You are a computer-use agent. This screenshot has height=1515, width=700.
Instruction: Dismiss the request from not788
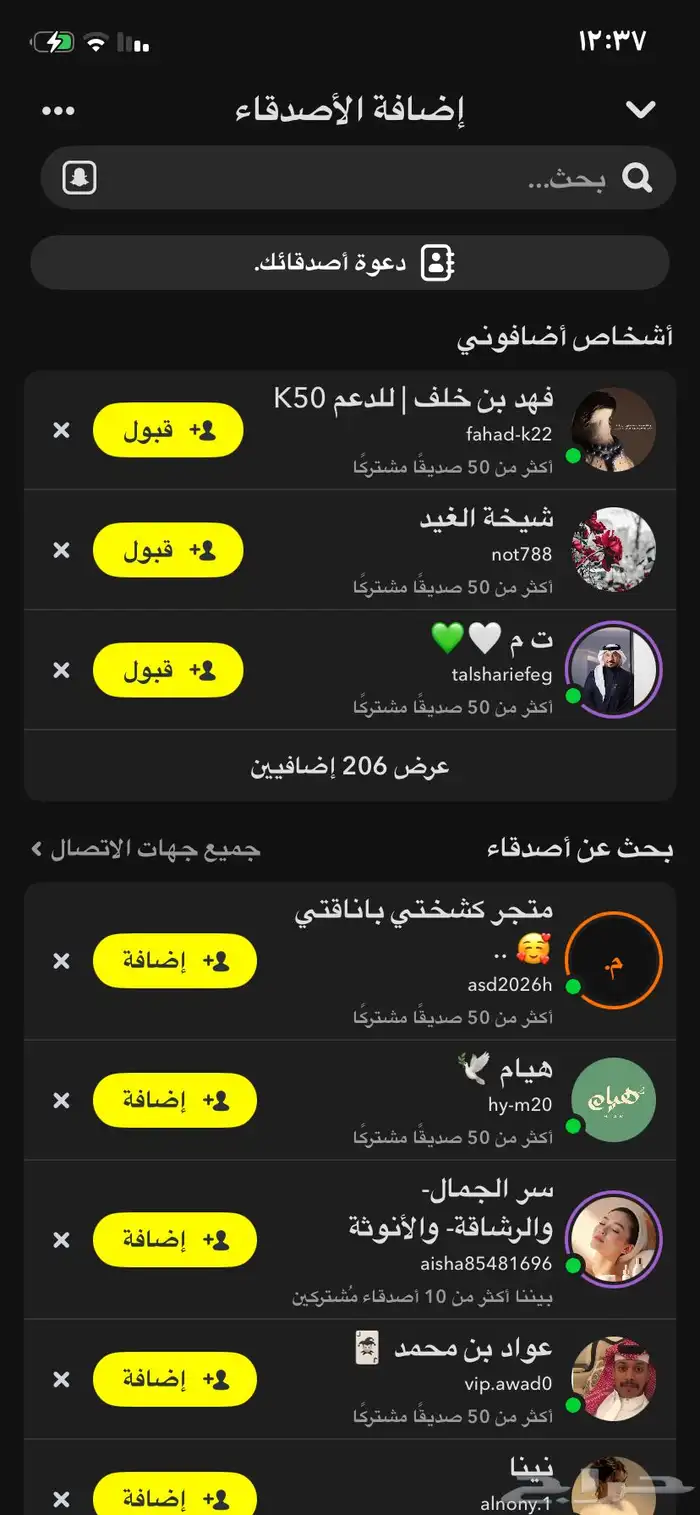[61, 550]
